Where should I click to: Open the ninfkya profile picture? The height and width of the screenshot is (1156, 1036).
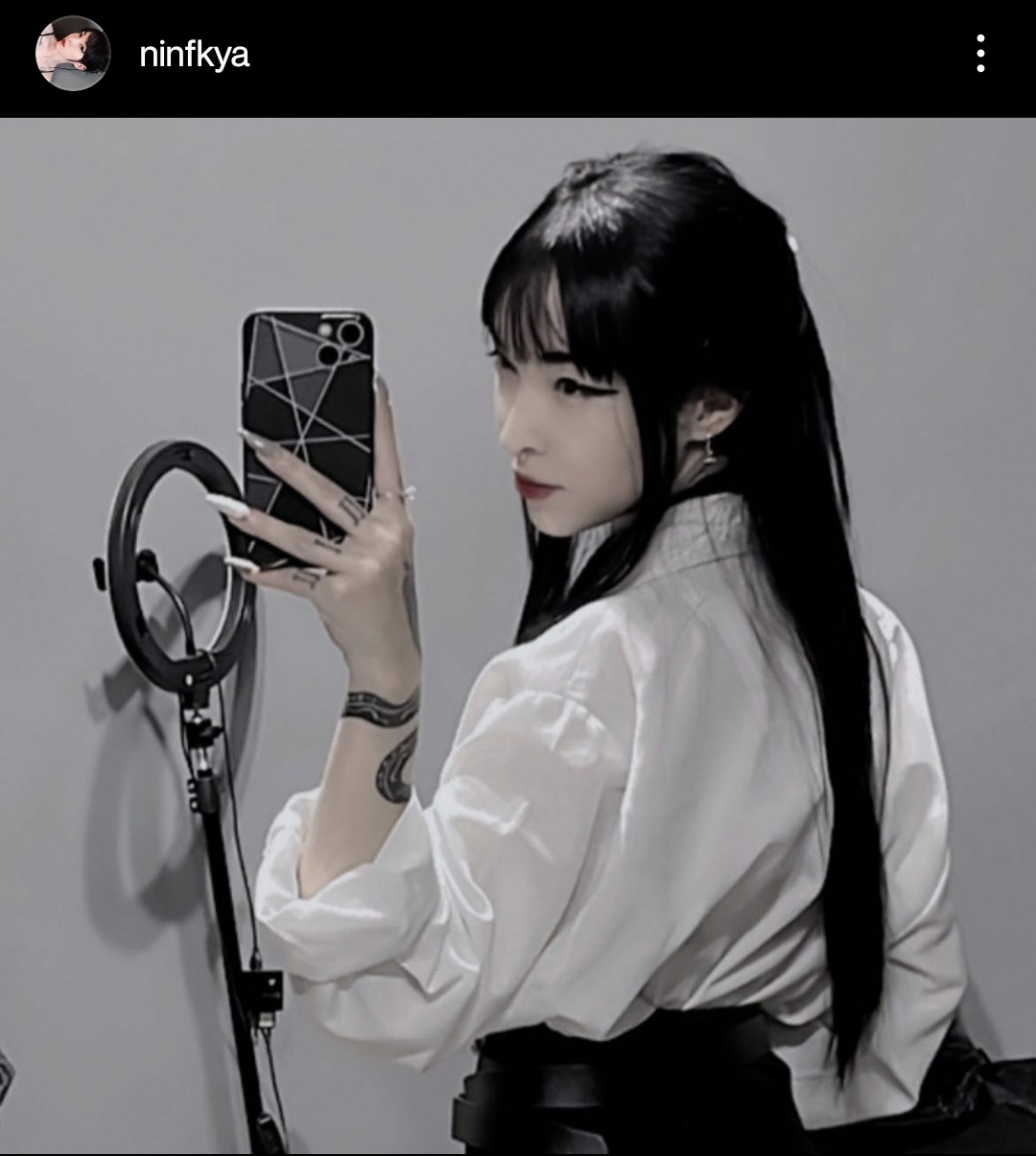[73, 54]
